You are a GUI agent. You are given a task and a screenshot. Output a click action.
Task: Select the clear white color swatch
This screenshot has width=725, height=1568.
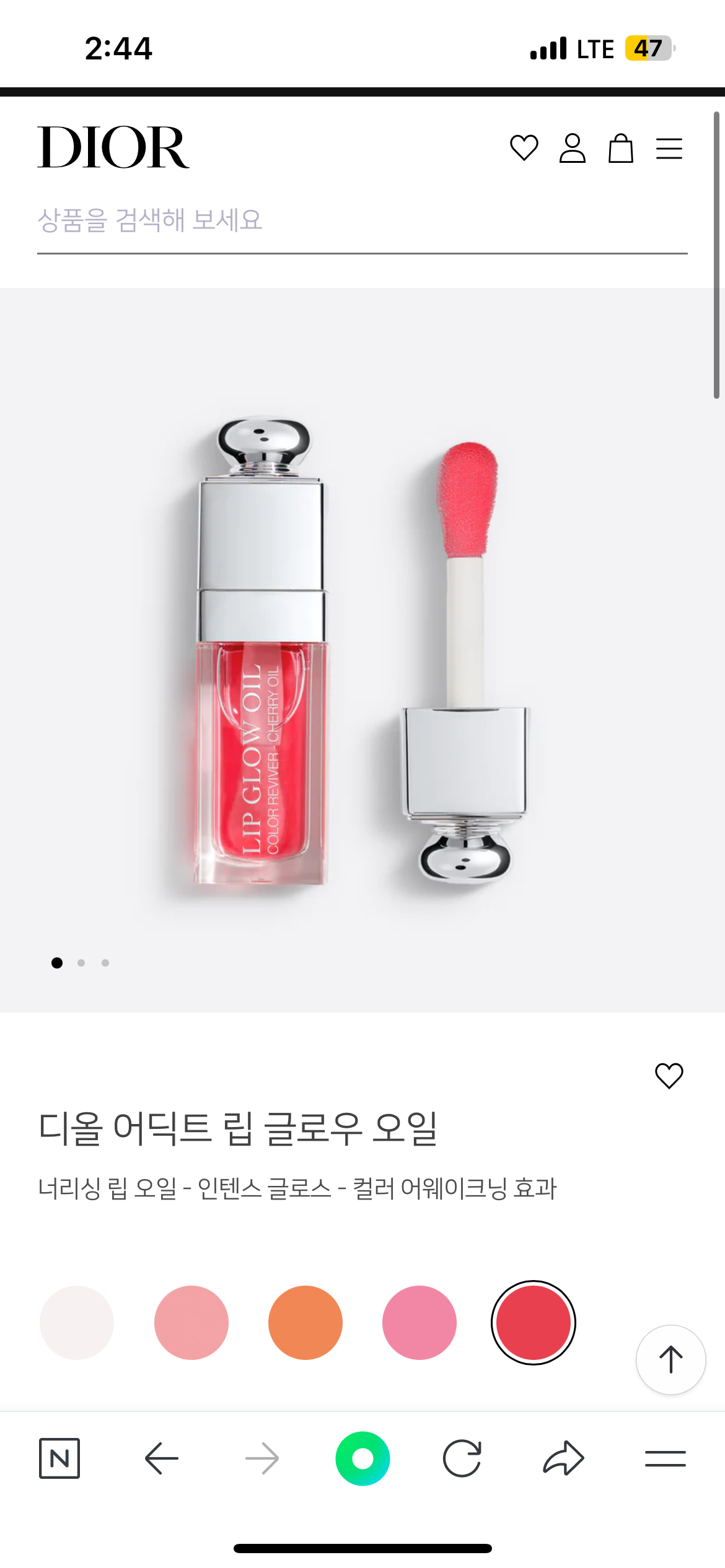pos(77,1322)
